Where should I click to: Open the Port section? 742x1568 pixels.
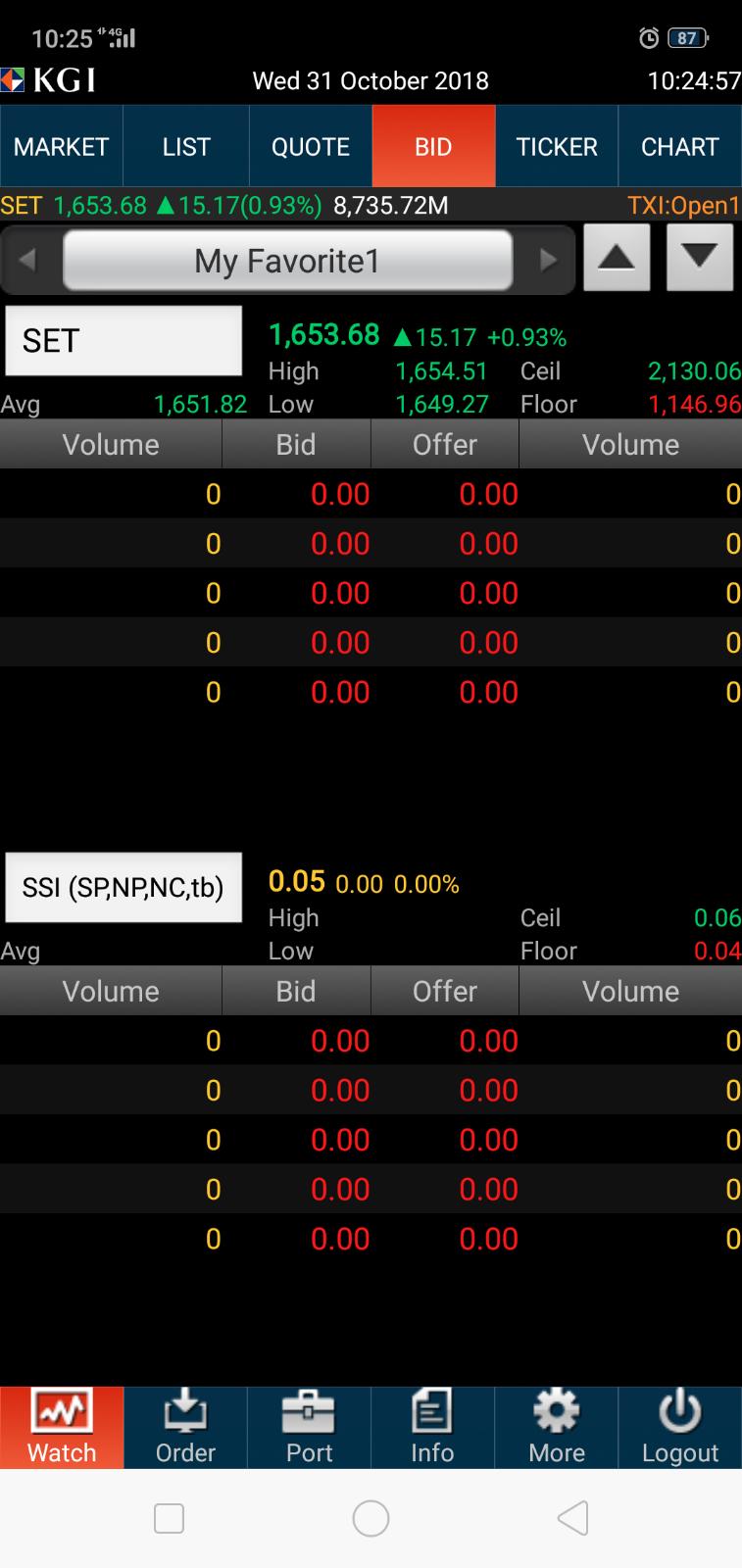click(x=309, y=1427)
